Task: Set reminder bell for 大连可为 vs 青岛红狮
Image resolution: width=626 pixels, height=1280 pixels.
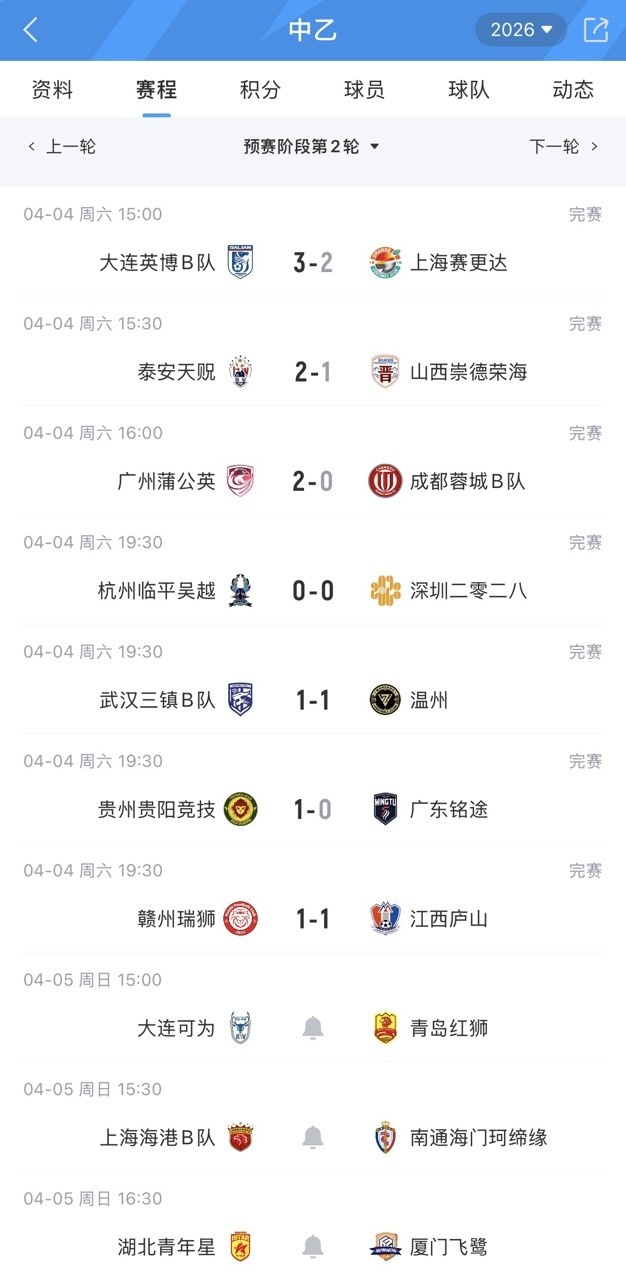Action: [313, 1028]
